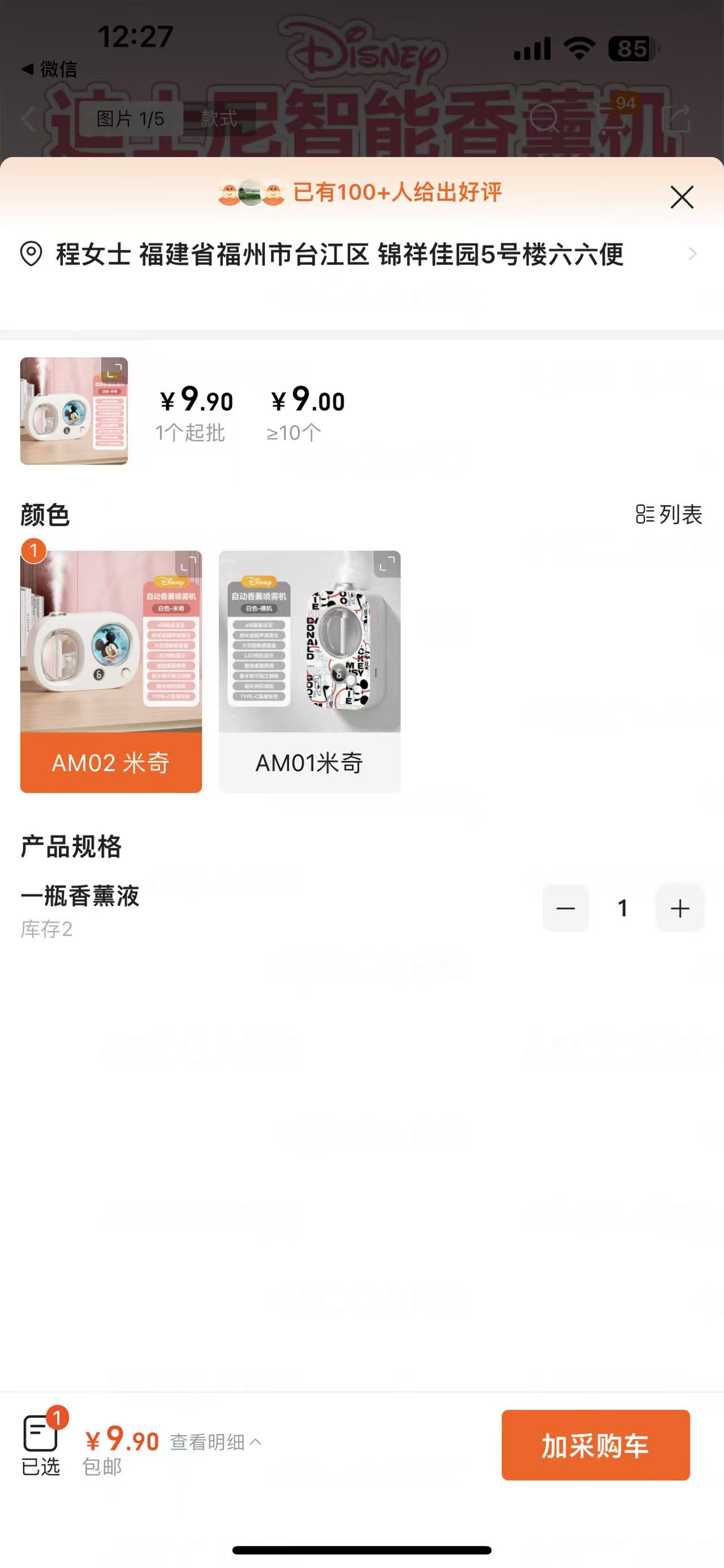724x1568 pixels.
Task: Increase quantity of 一瓶香薰液
Action: pyautogui.click(x=679, y=908)
